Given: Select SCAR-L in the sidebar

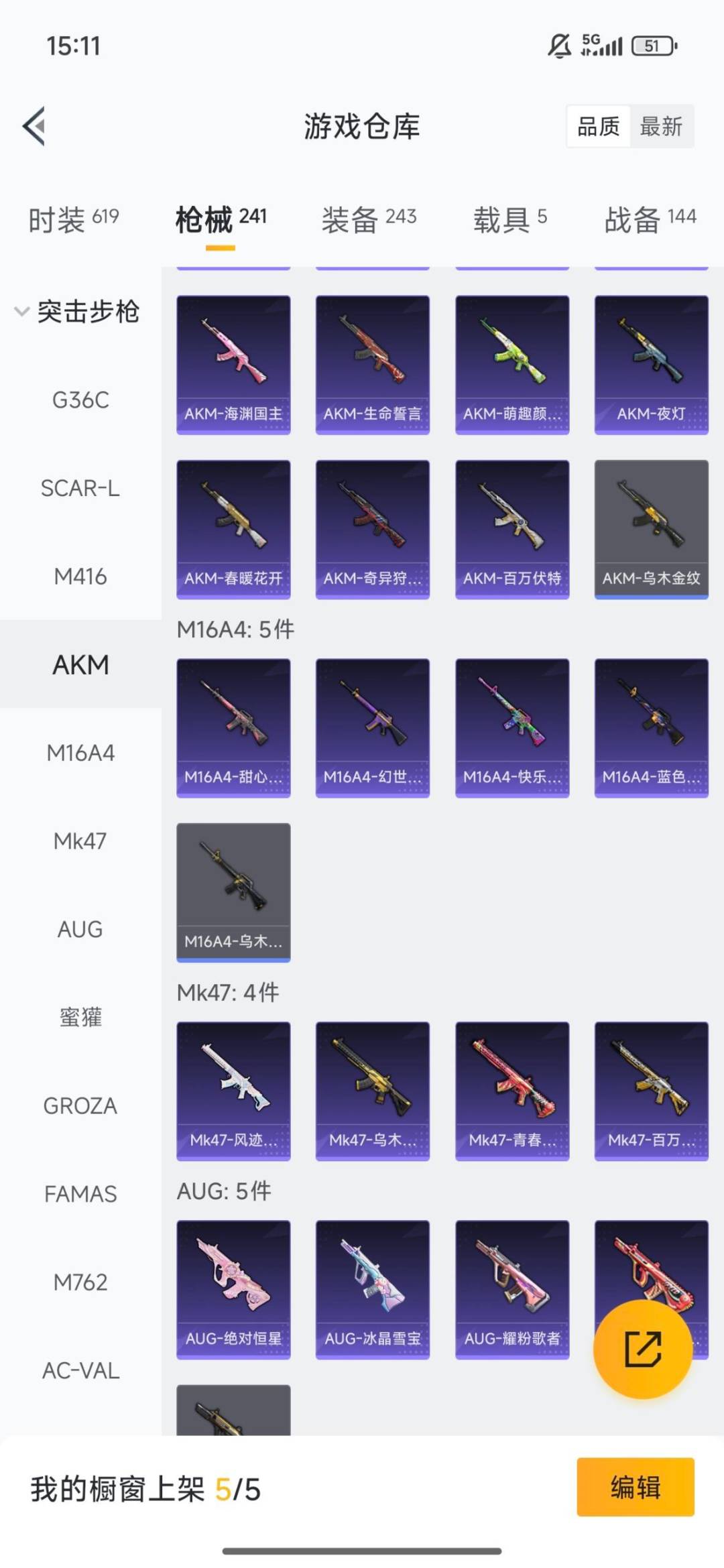Looking at the screenshot, I should (x=80, y=488).
